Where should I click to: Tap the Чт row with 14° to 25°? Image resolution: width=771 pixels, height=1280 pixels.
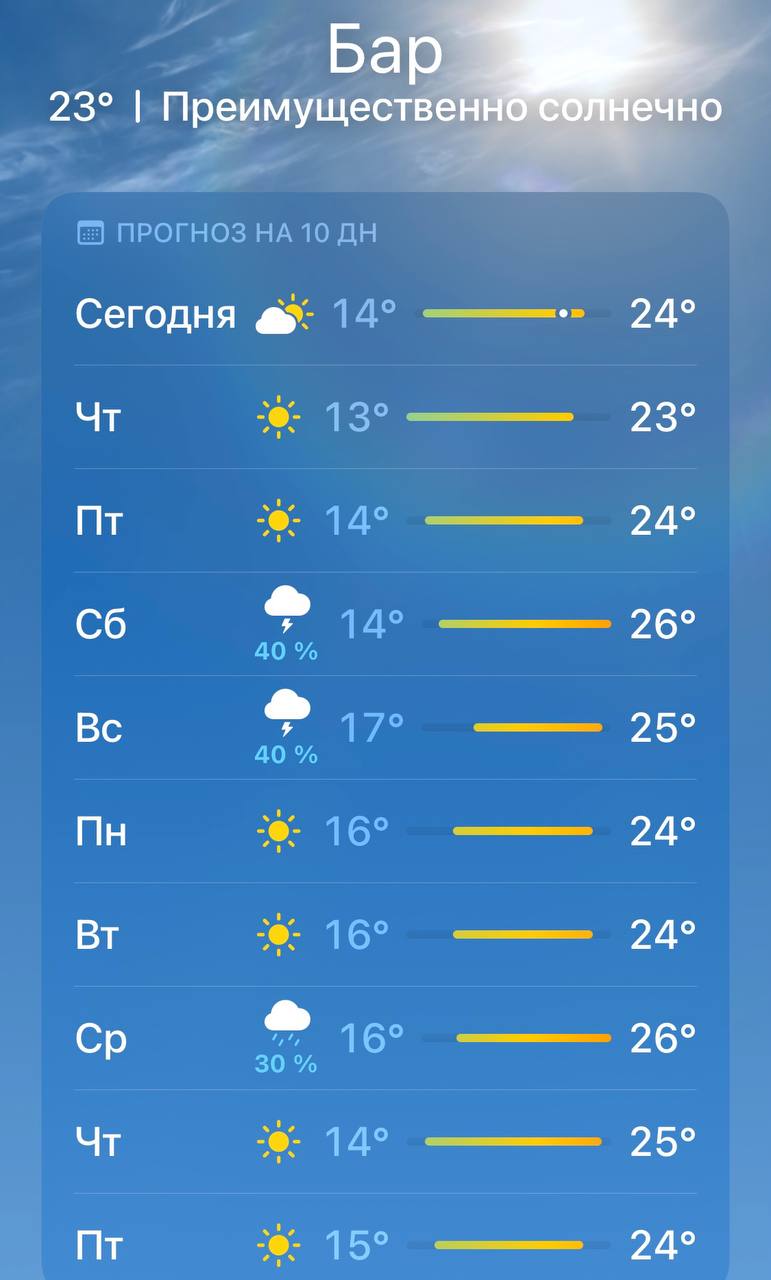[x=385, y=1142]
